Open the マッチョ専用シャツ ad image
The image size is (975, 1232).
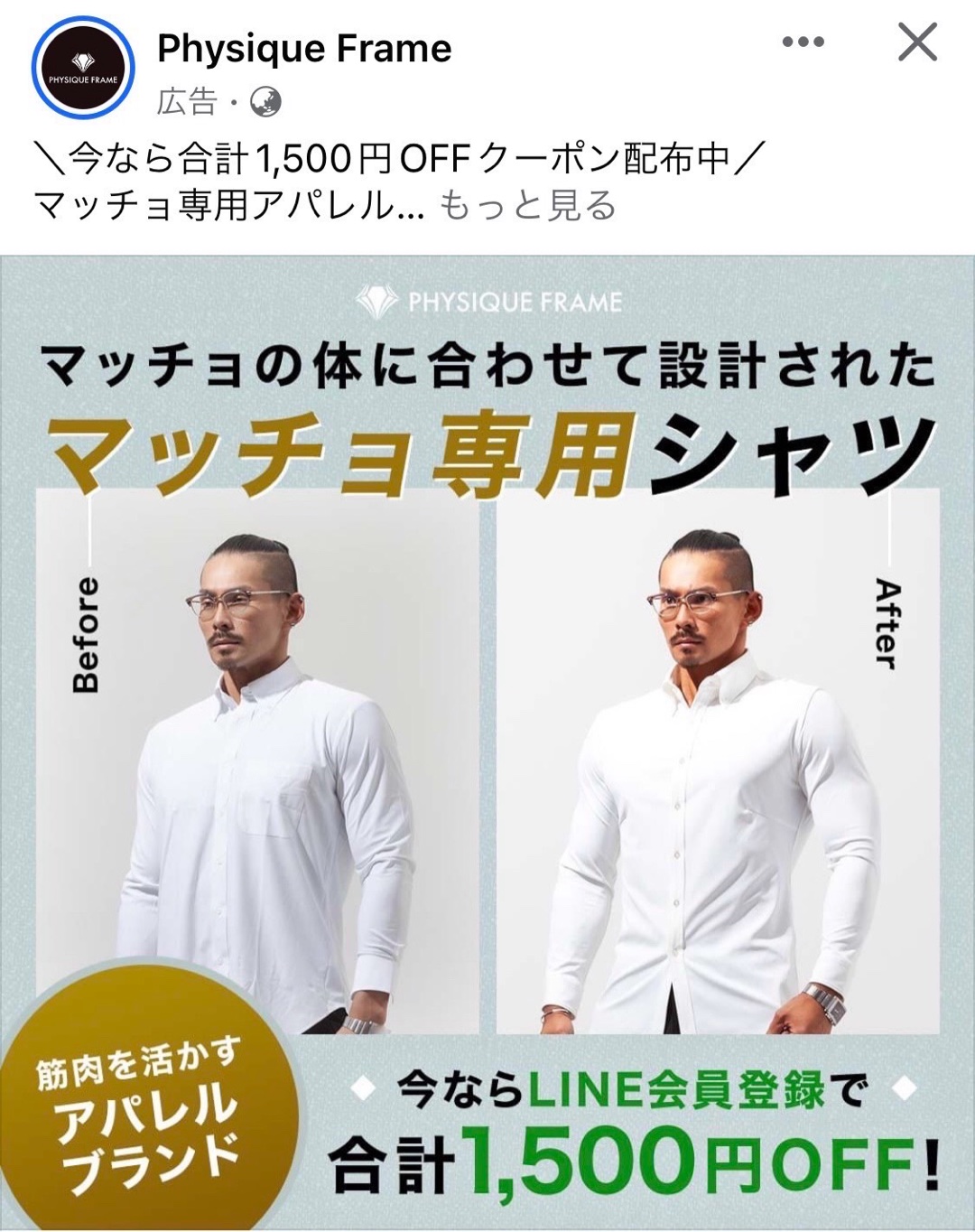(x=487, y=741)
